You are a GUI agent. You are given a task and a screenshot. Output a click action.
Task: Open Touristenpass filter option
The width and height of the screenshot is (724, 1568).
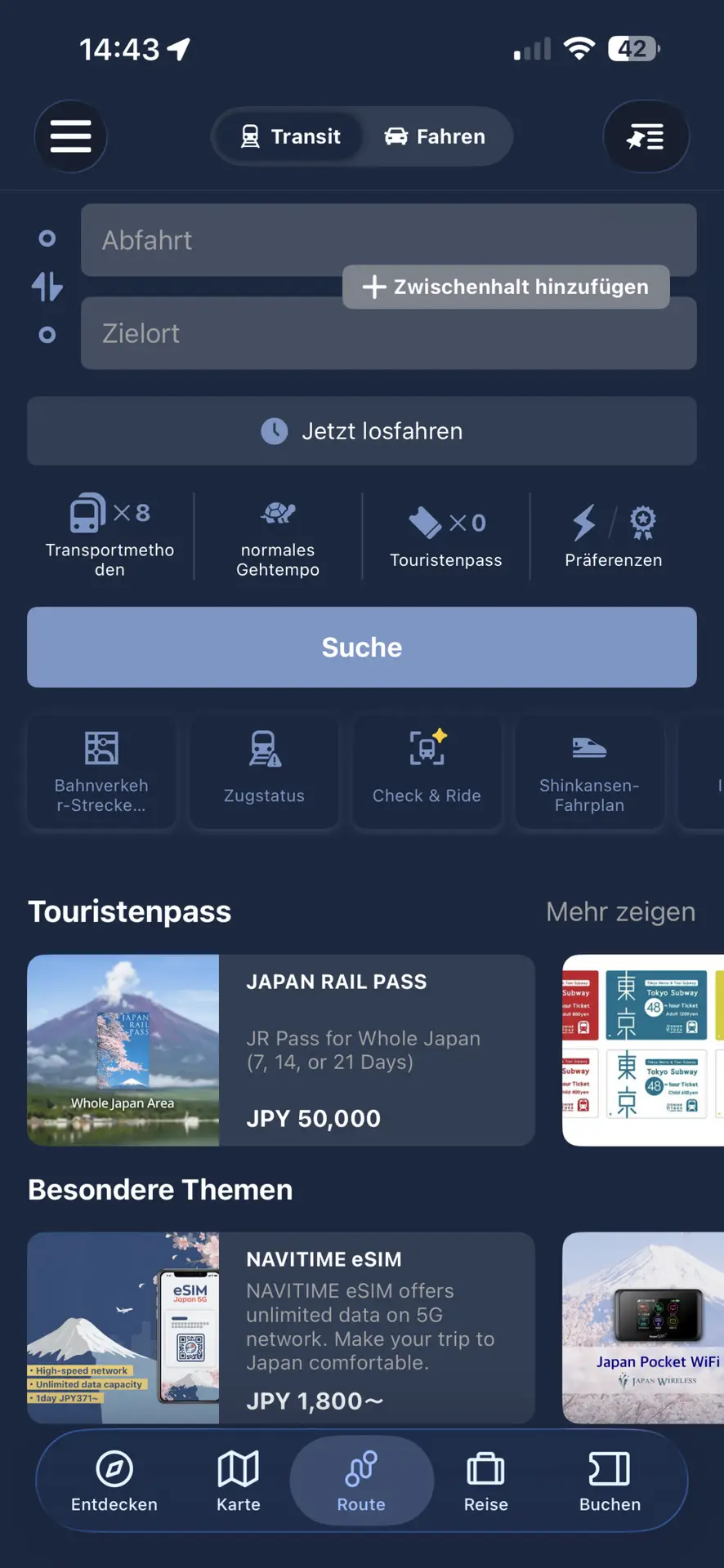coord(445,536)
